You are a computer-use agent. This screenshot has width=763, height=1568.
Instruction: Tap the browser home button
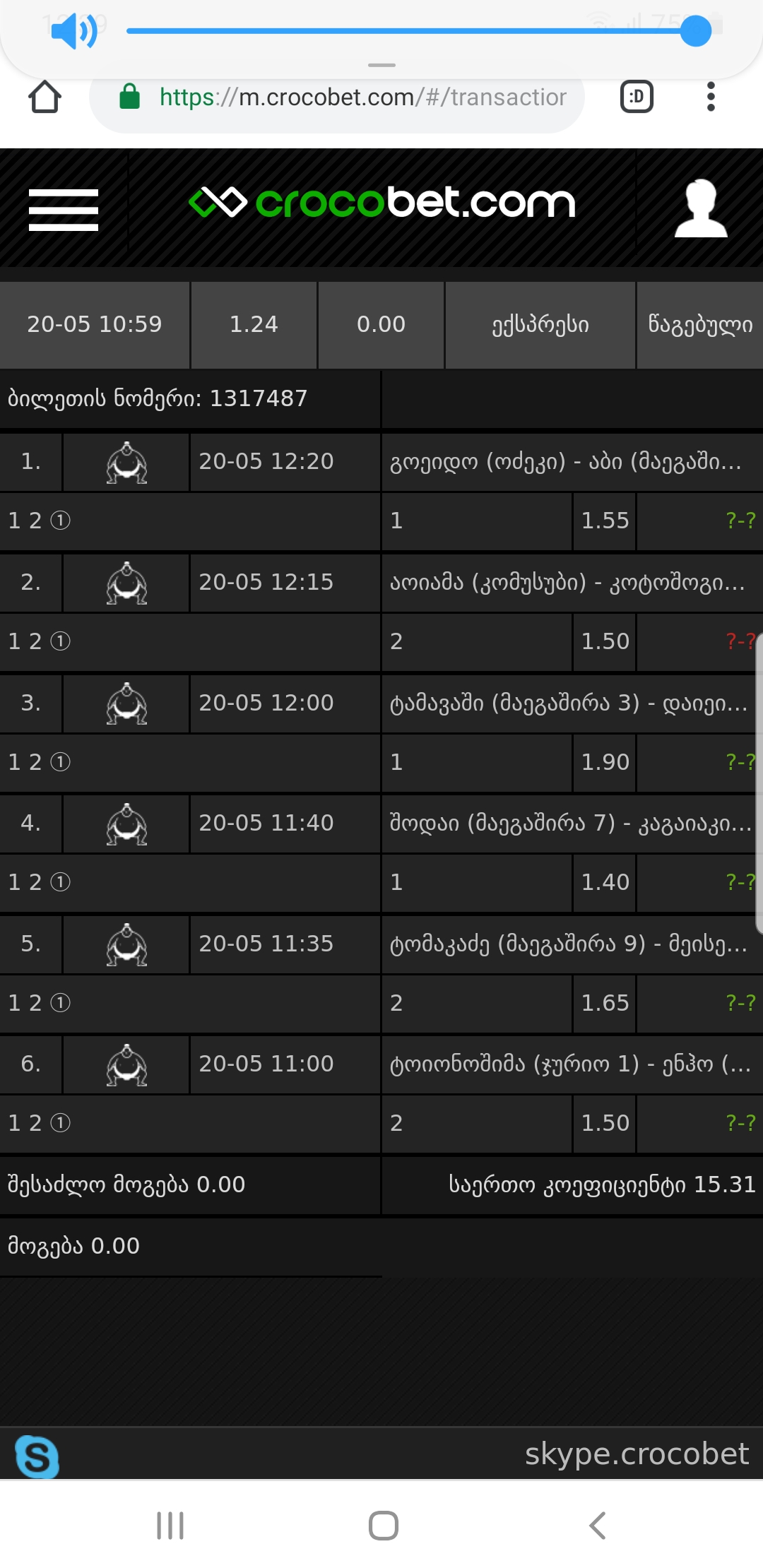click(45, 97)
